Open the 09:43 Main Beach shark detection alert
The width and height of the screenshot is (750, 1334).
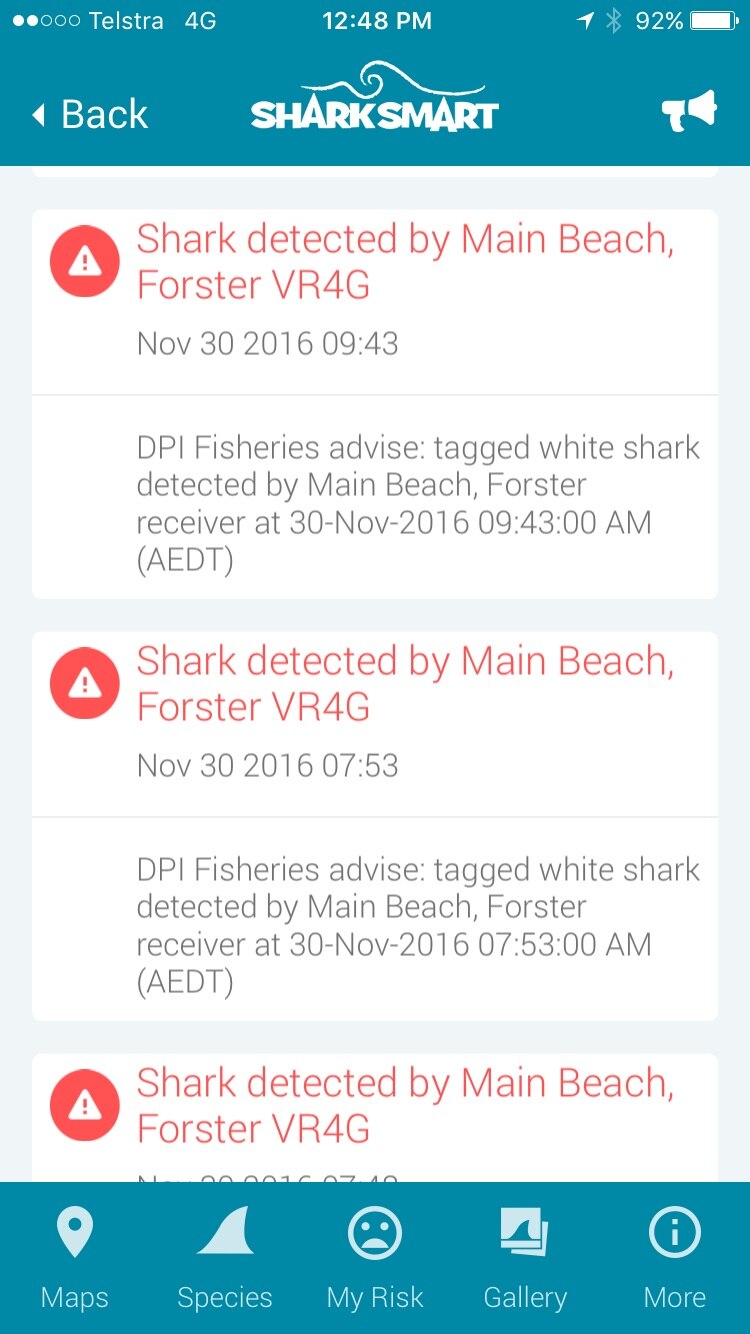tap(405, 260)
